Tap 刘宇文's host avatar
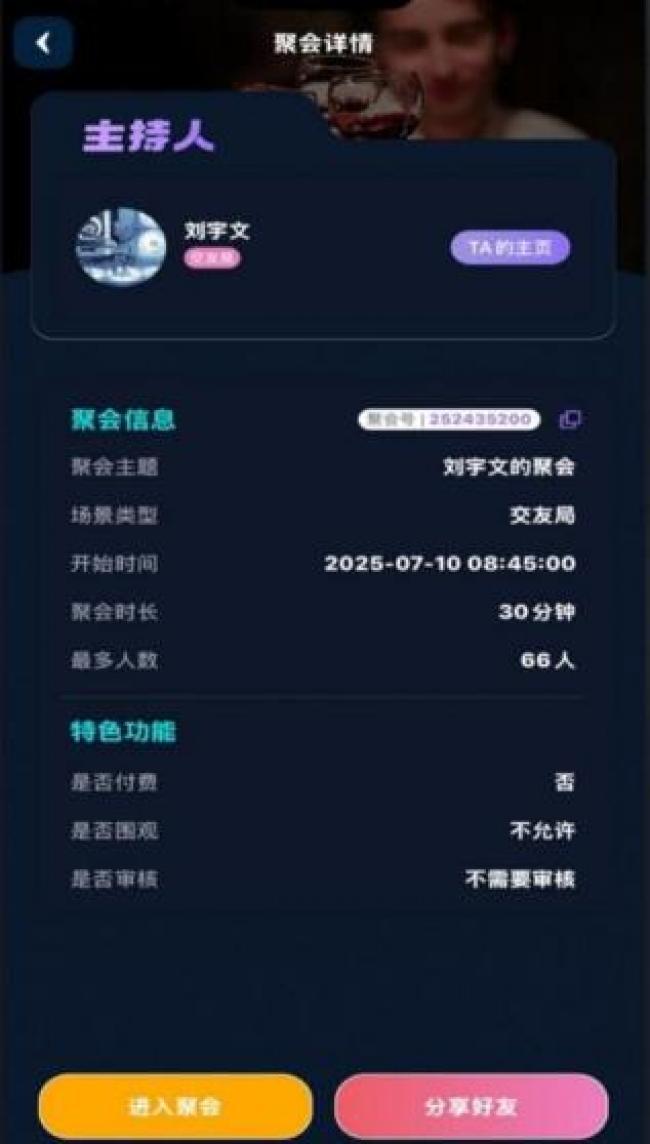The image size is (650, 1144). click(x=120, y=246)
